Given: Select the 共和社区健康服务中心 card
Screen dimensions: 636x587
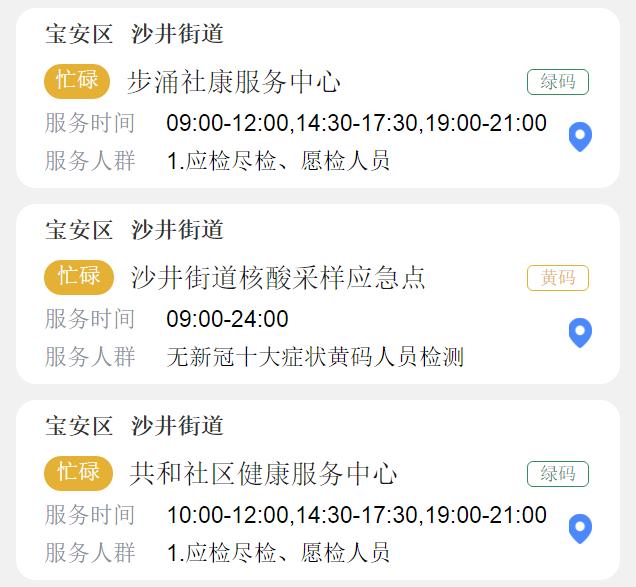Looking at the screenshot, I should (x=263, y=474).
